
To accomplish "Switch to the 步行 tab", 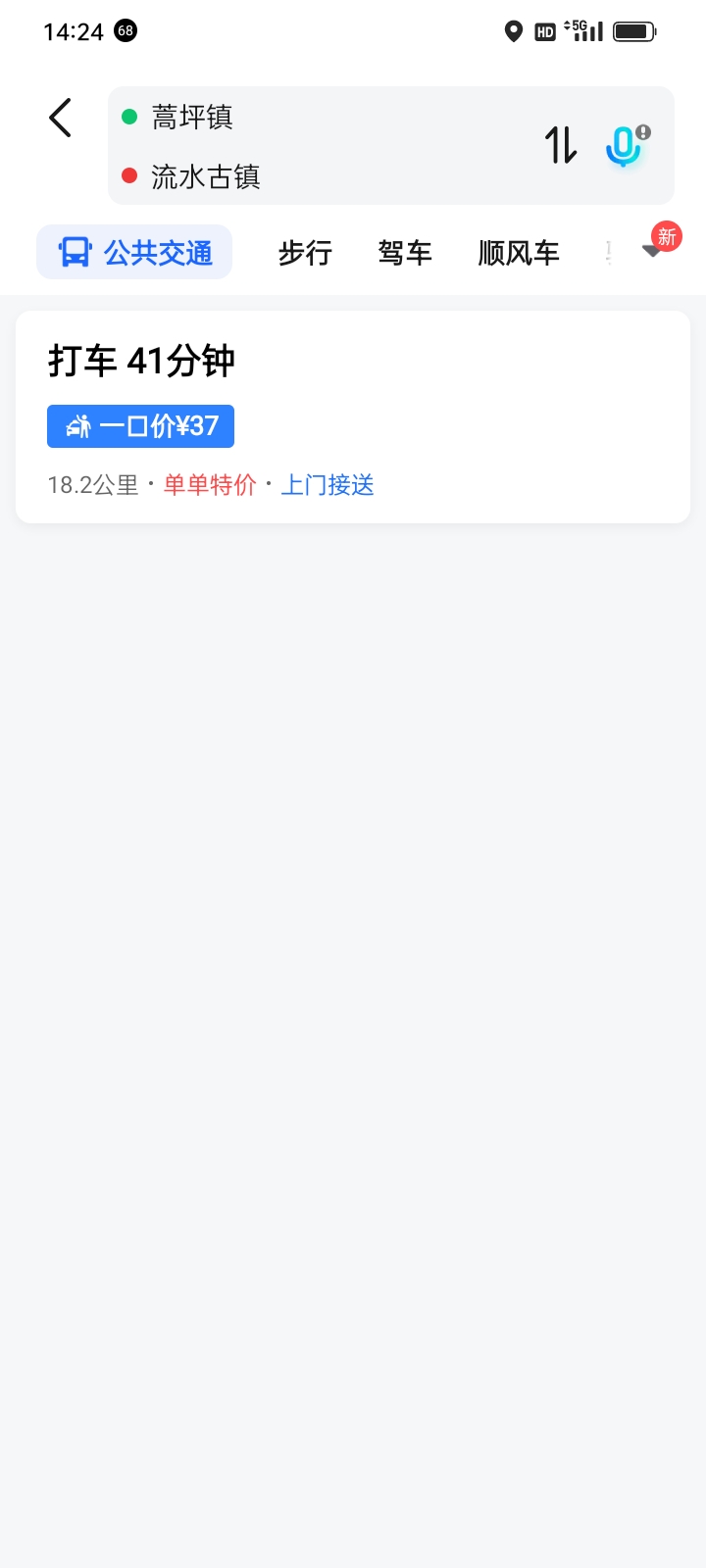I will click(x=305, y=253).
